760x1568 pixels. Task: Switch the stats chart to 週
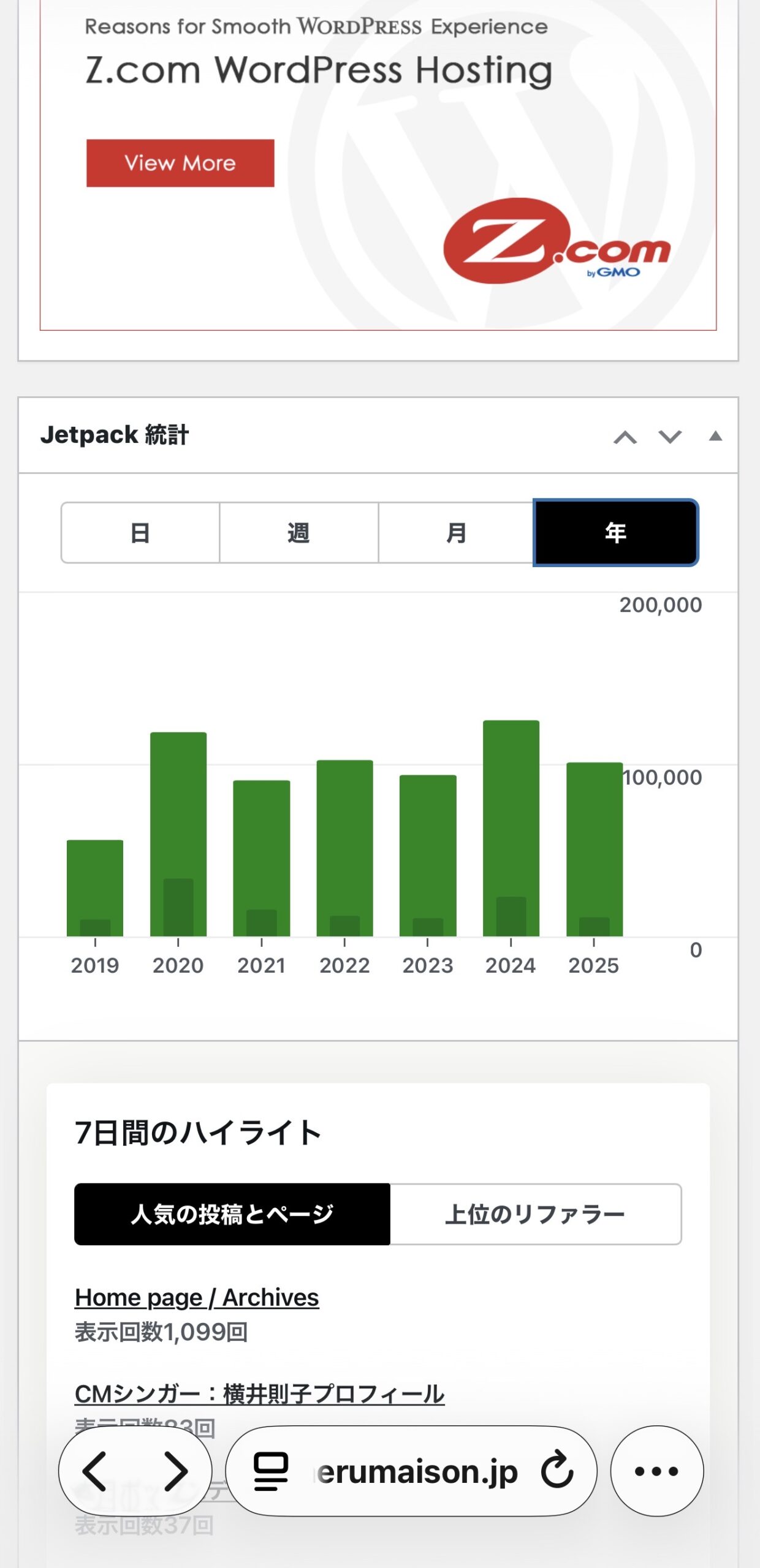click(298, 533)
